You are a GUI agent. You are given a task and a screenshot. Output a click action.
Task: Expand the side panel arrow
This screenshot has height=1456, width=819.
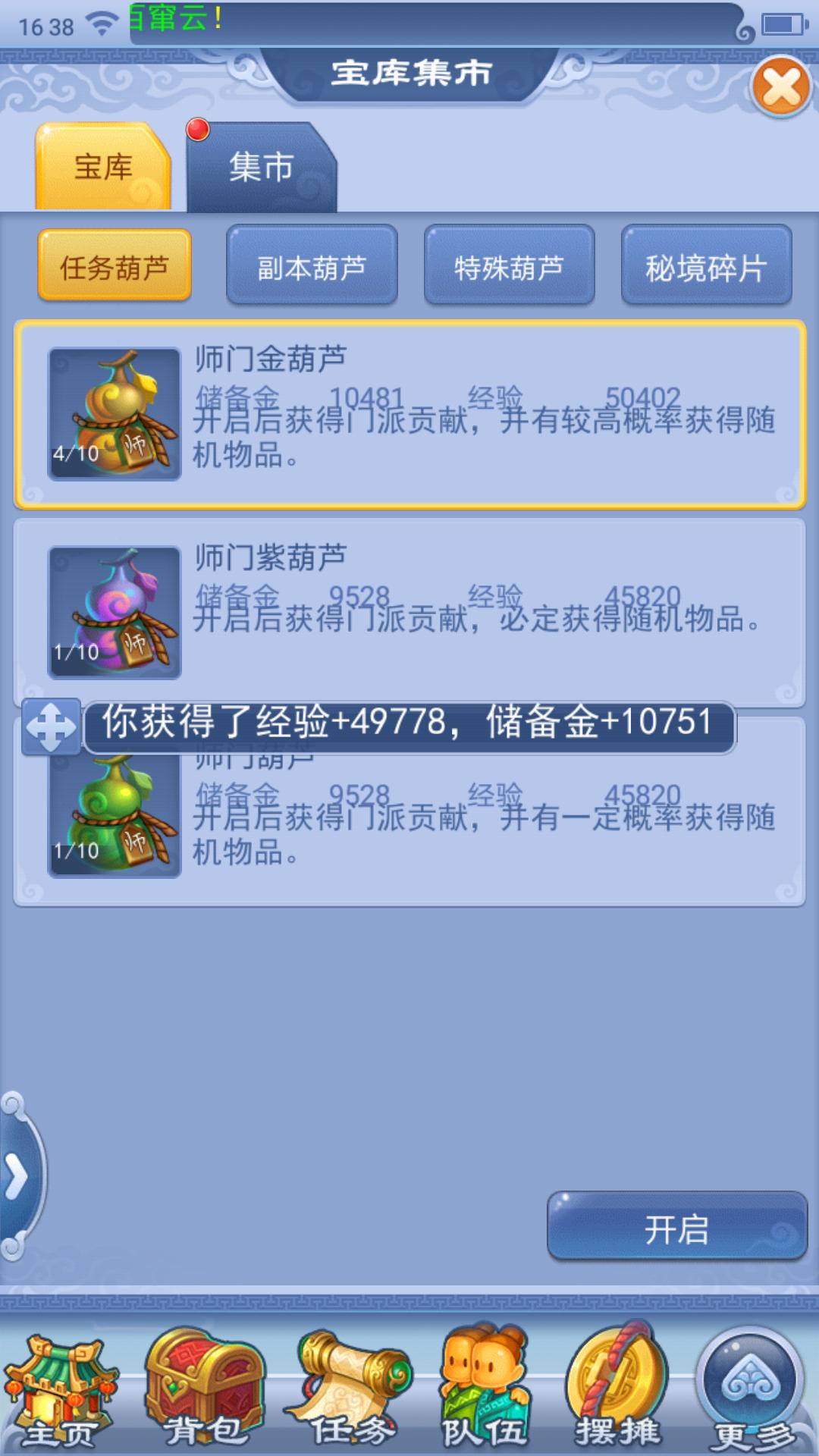[x=17, y=1177]
